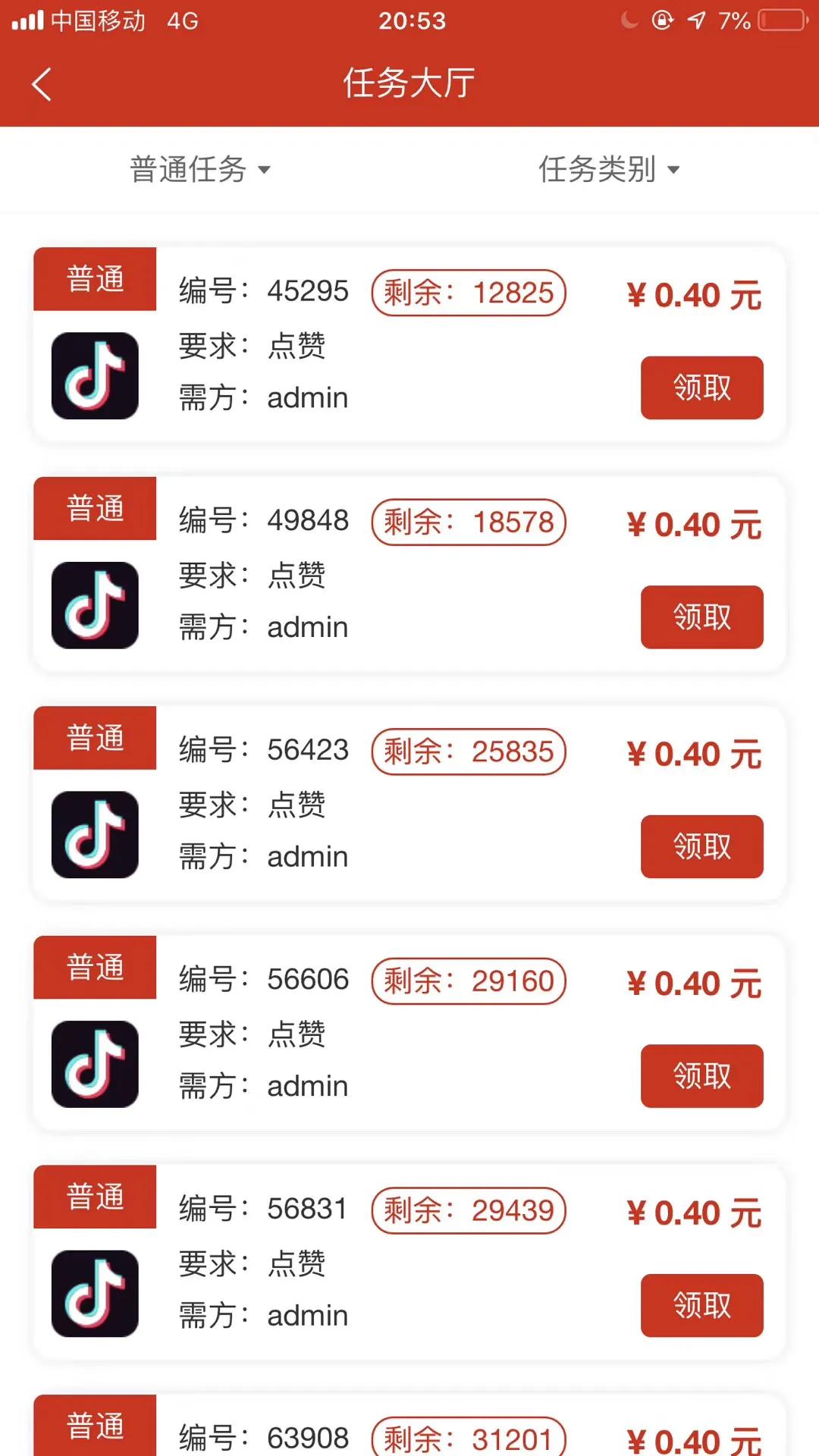Click the TikTok icon on task 56606

[x=94, y=1063]
